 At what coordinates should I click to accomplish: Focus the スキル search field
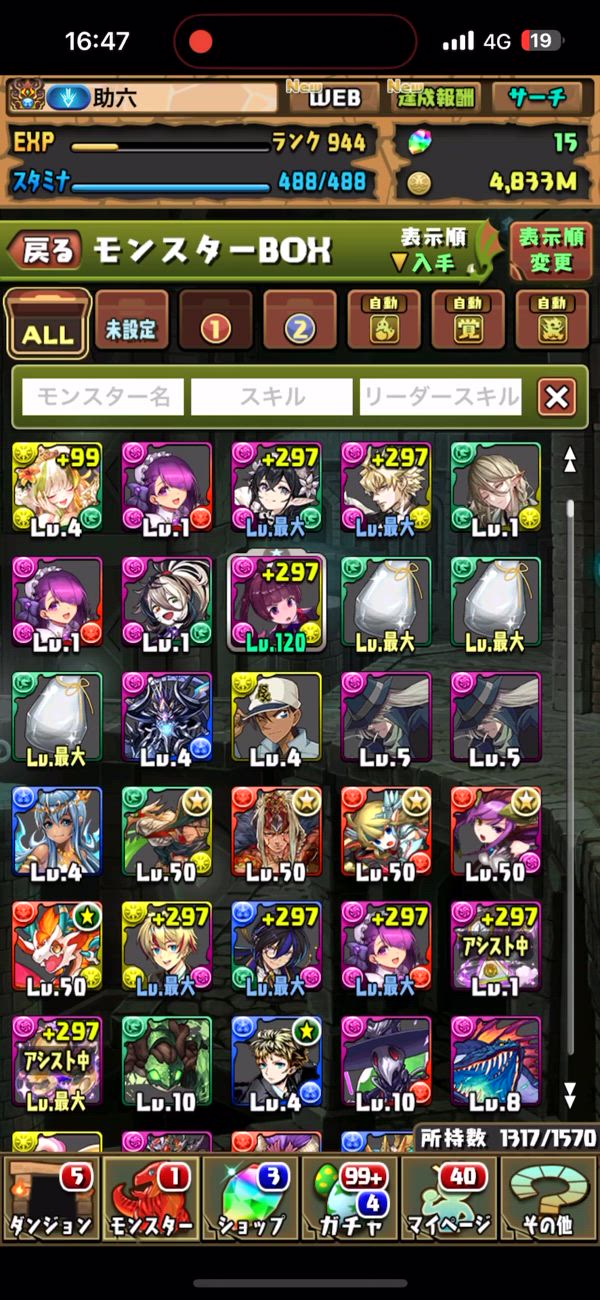[271, 397]
